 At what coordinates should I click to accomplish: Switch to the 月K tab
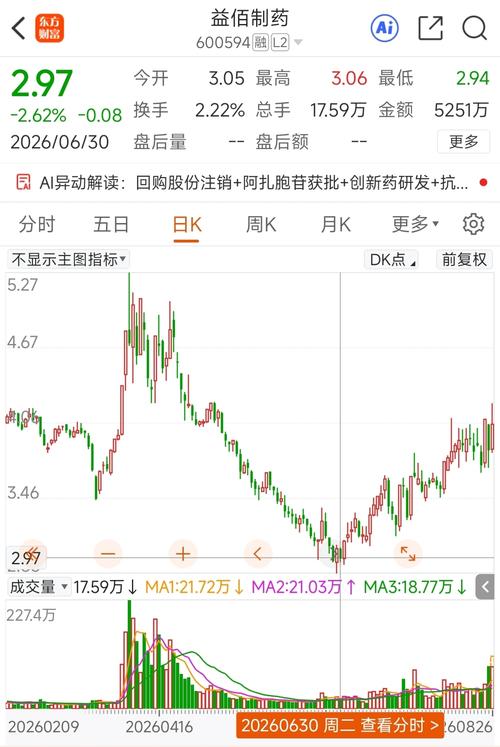coord(336,224)
